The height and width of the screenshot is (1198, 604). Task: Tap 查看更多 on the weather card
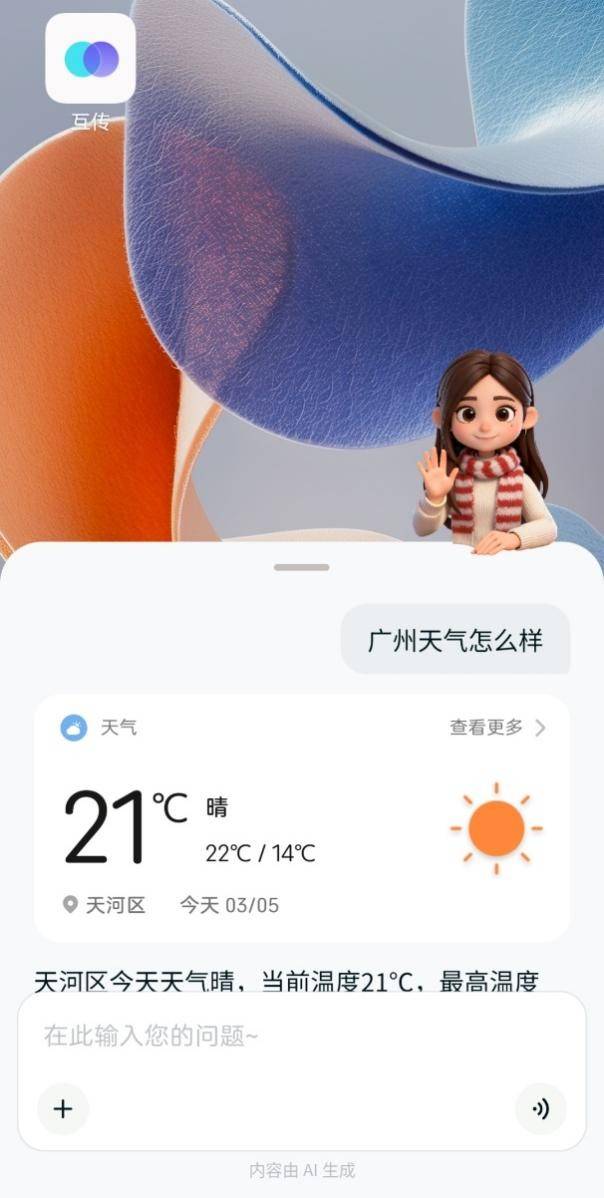(x=497, y=728)
